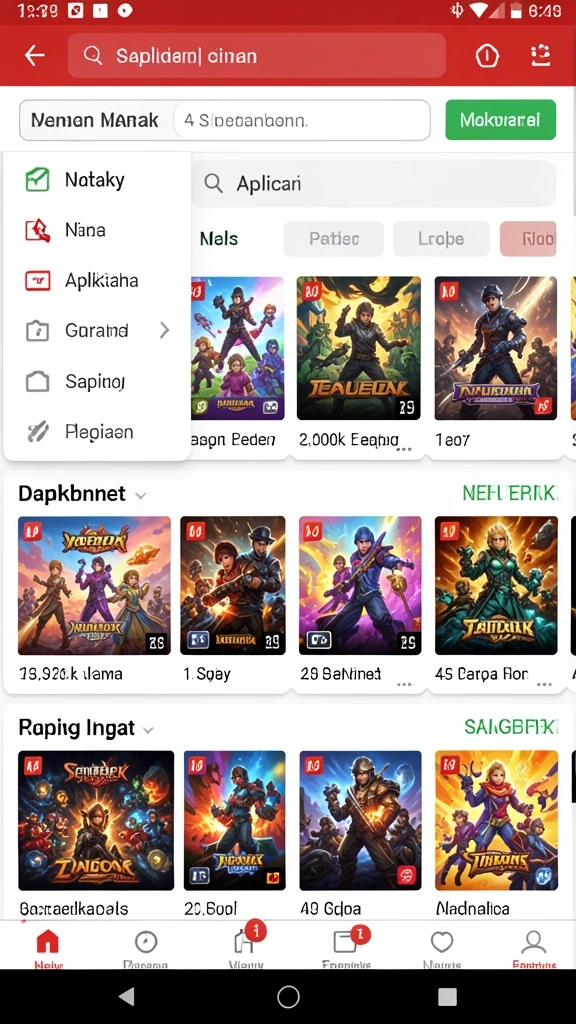This screenshot has height=1024, width=576.
Task: Open the NEHLERRK link beside Dapkbnnet
Action: 509,493
